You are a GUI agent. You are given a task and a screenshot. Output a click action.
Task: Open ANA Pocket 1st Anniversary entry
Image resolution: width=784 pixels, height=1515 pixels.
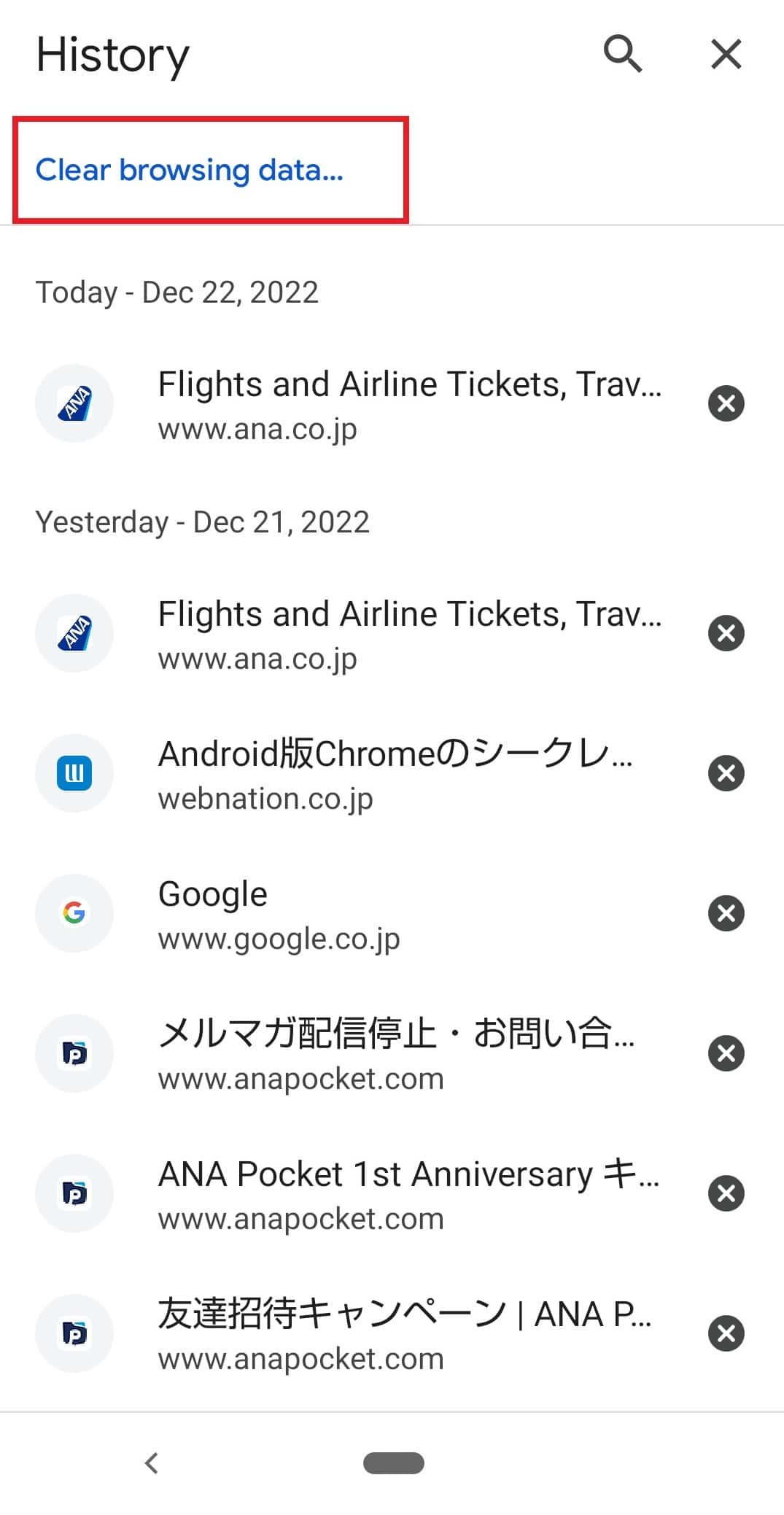392,1193
